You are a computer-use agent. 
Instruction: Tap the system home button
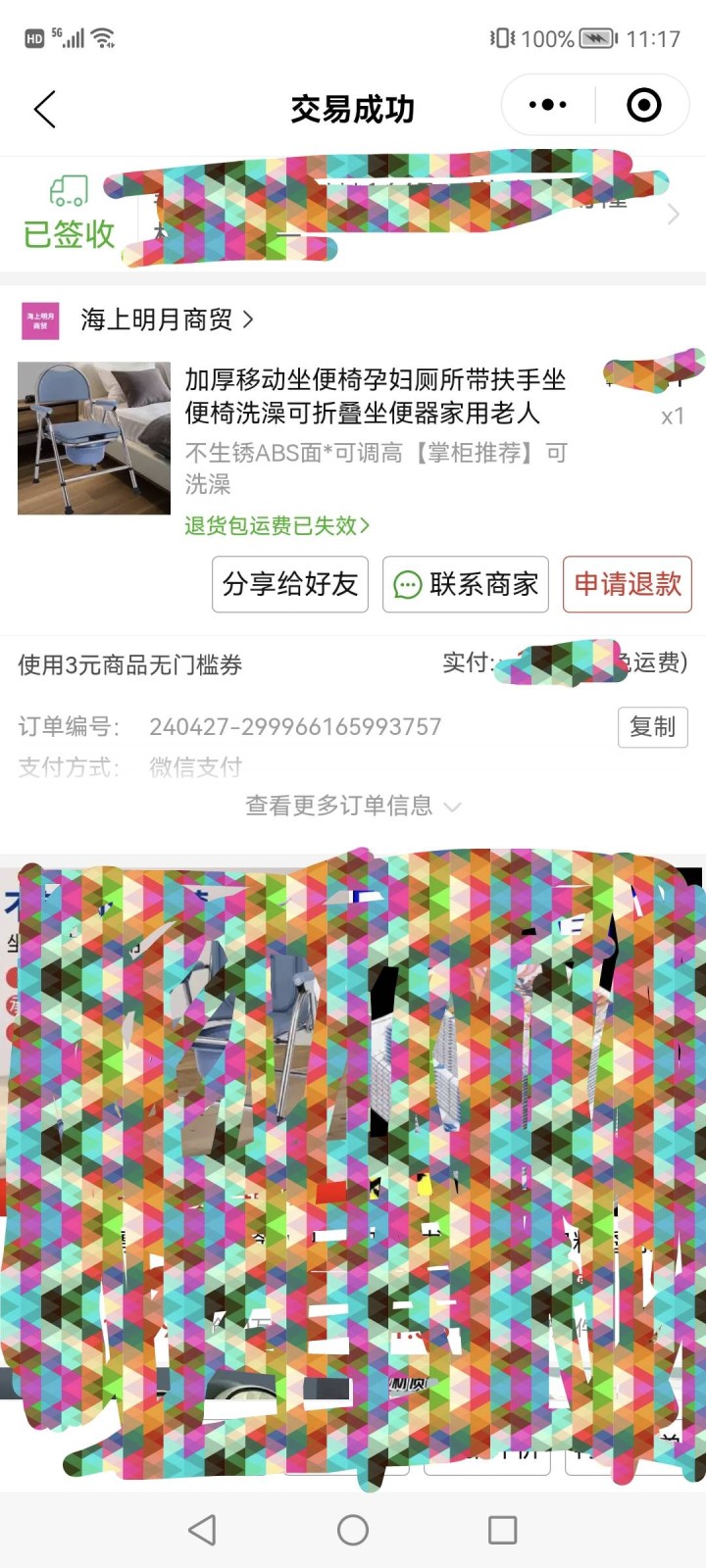click(353, 1530)
